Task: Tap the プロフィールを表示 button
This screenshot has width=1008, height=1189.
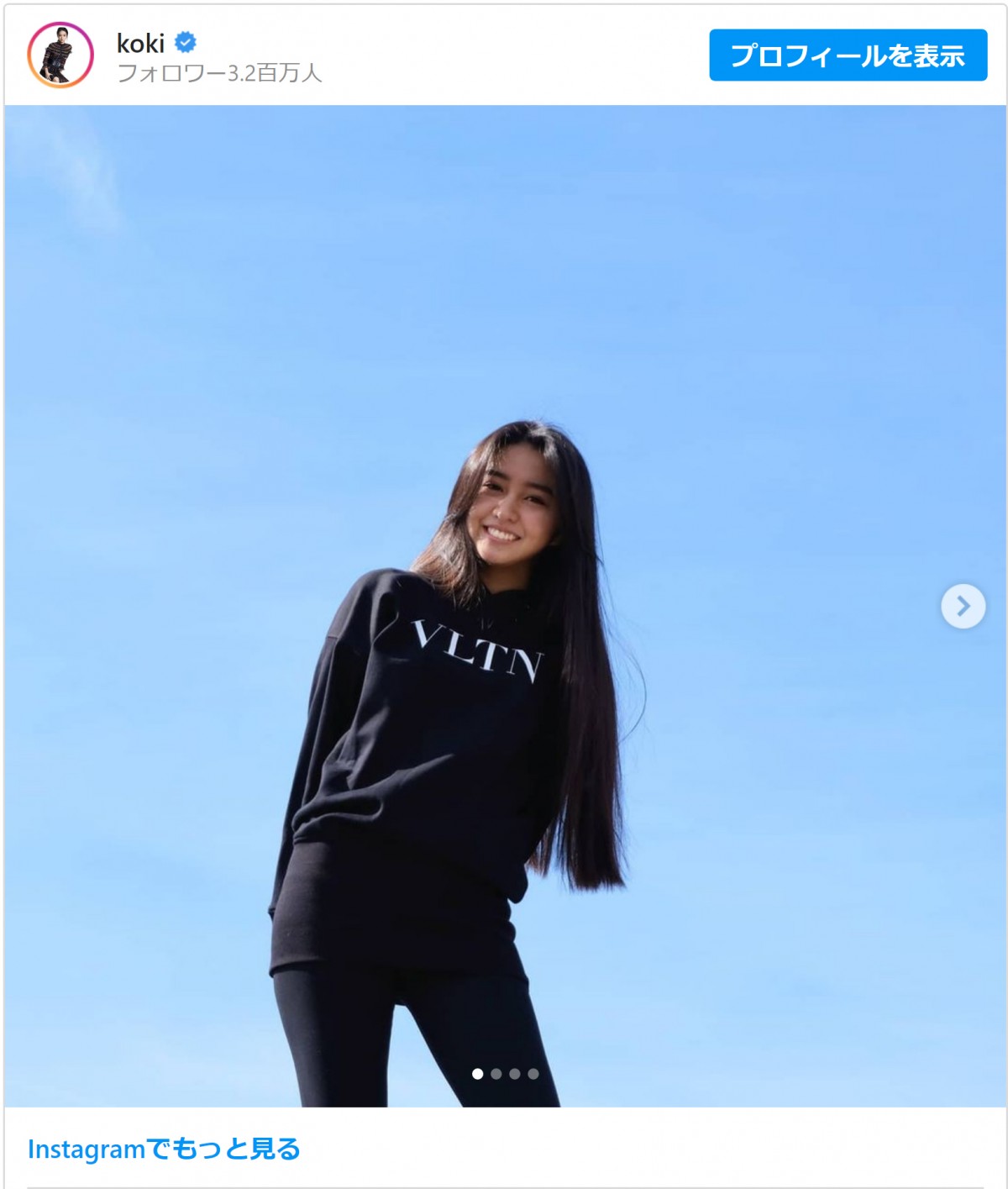Action: click(x=847, y=55)
